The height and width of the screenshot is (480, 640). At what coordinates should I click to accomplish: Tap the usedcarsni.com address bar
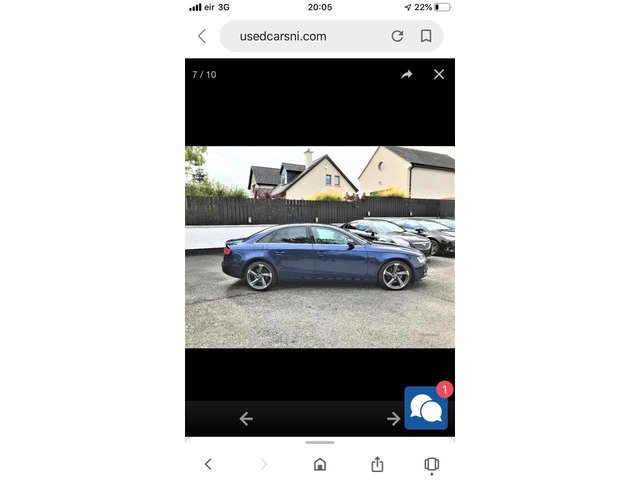click(x=300, y=36)
